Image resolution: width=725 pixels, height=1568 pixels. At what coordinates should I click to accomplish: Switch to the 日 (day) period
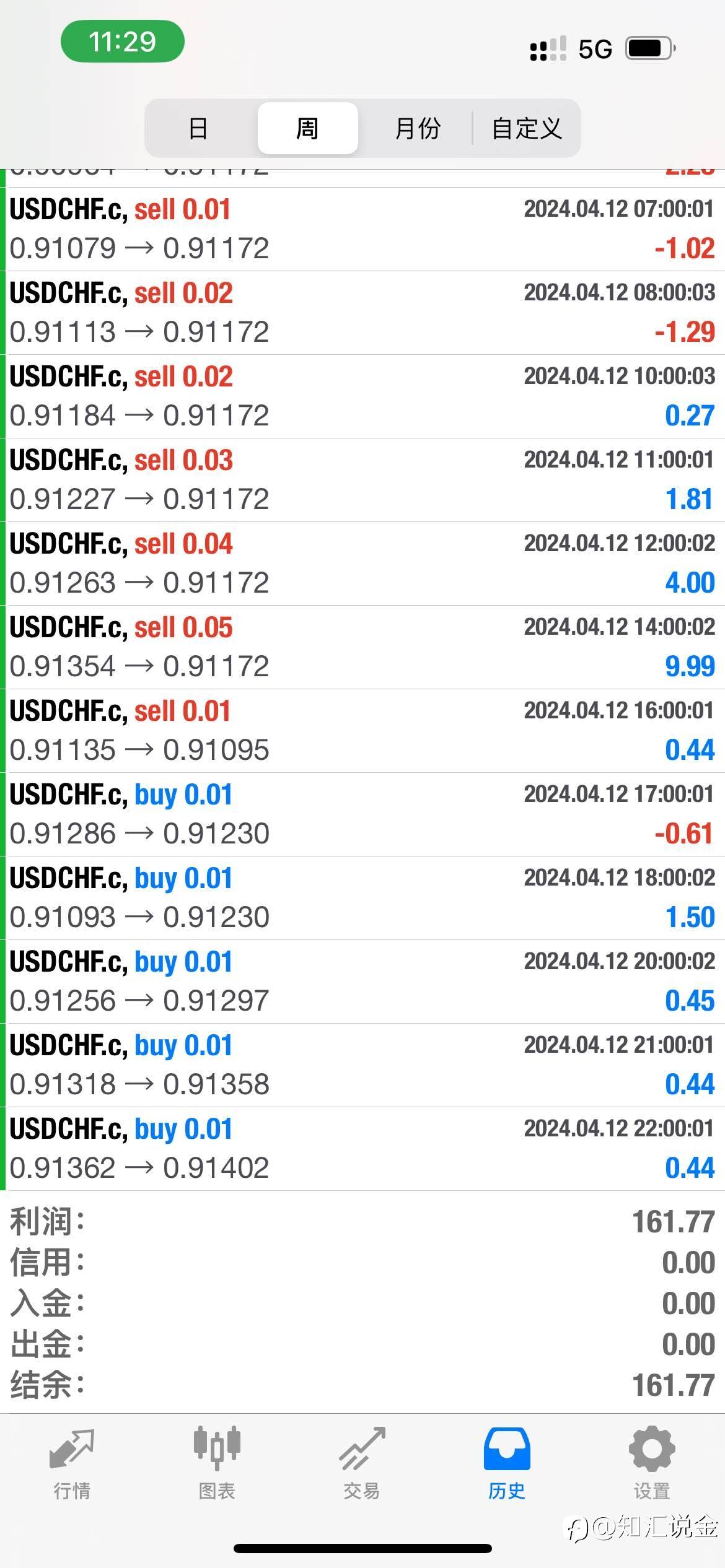click(x=198, y=128)
